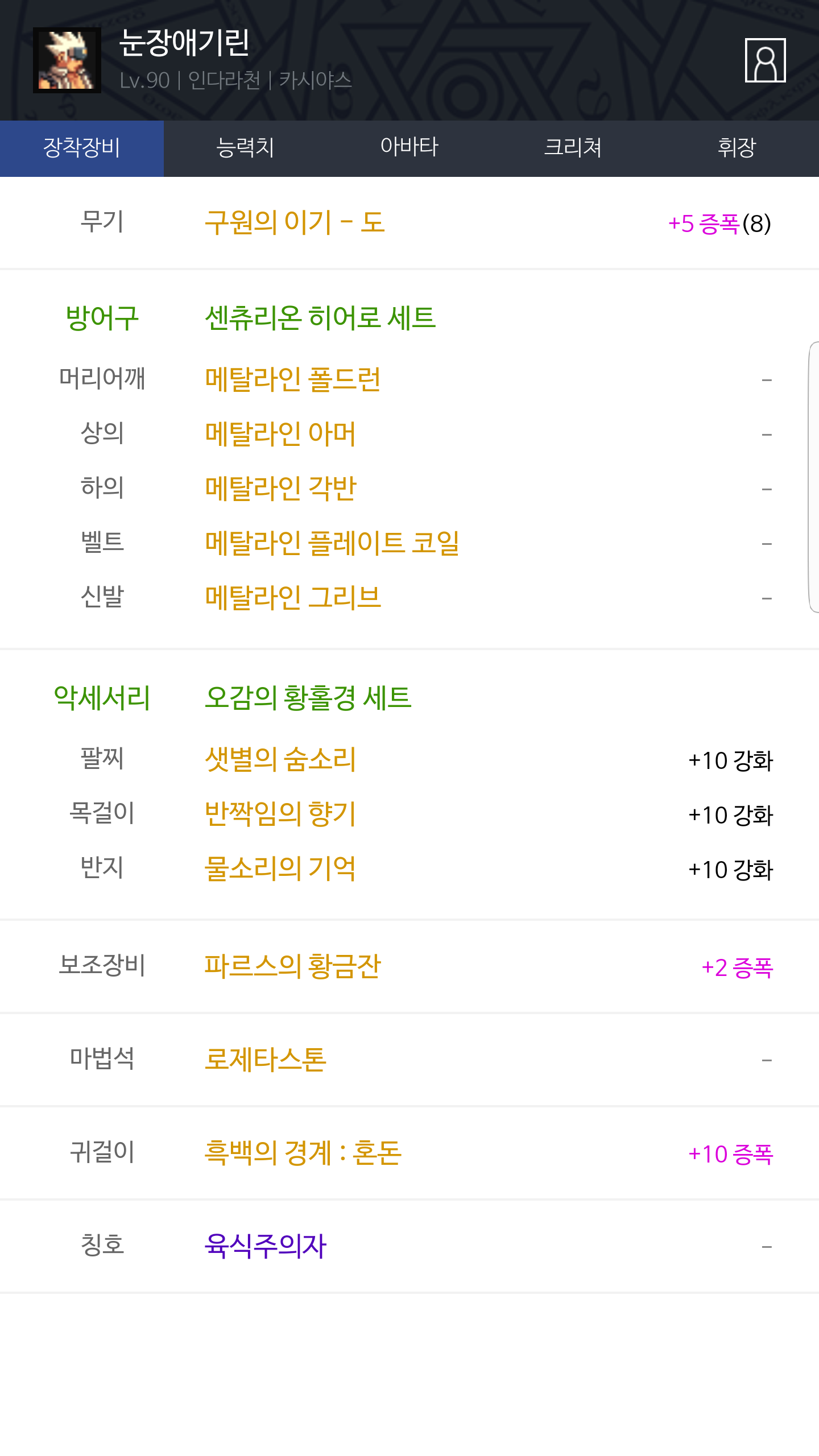Open 메탈라인 폴드런 shoulder item
This screenshot has width=819, height=1456.
(293, 379)
